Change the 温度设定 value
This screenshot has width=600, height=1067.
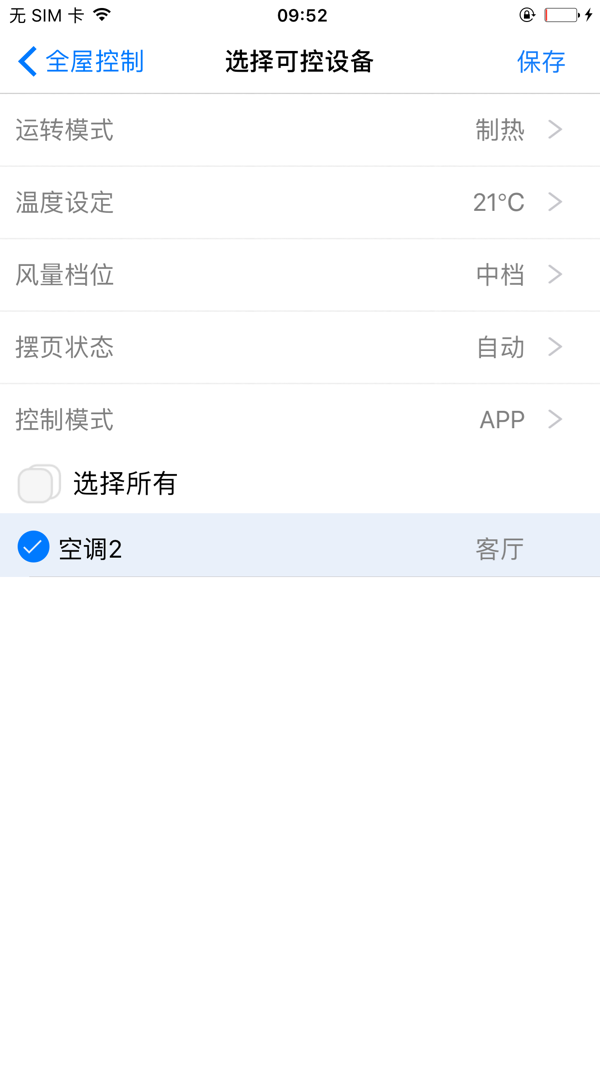[x=300, y=203]
